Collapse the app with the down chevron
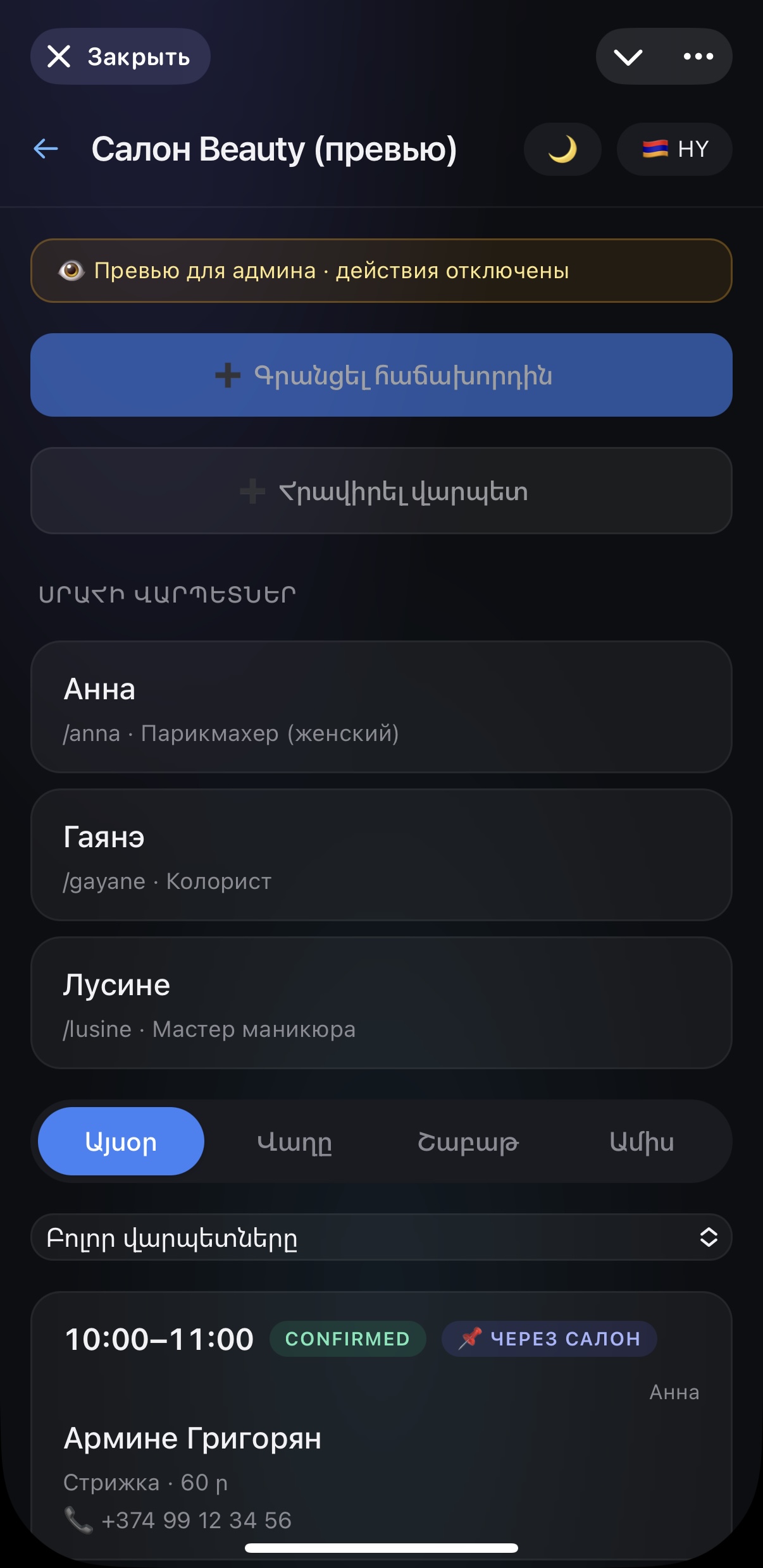 [628, 57]
